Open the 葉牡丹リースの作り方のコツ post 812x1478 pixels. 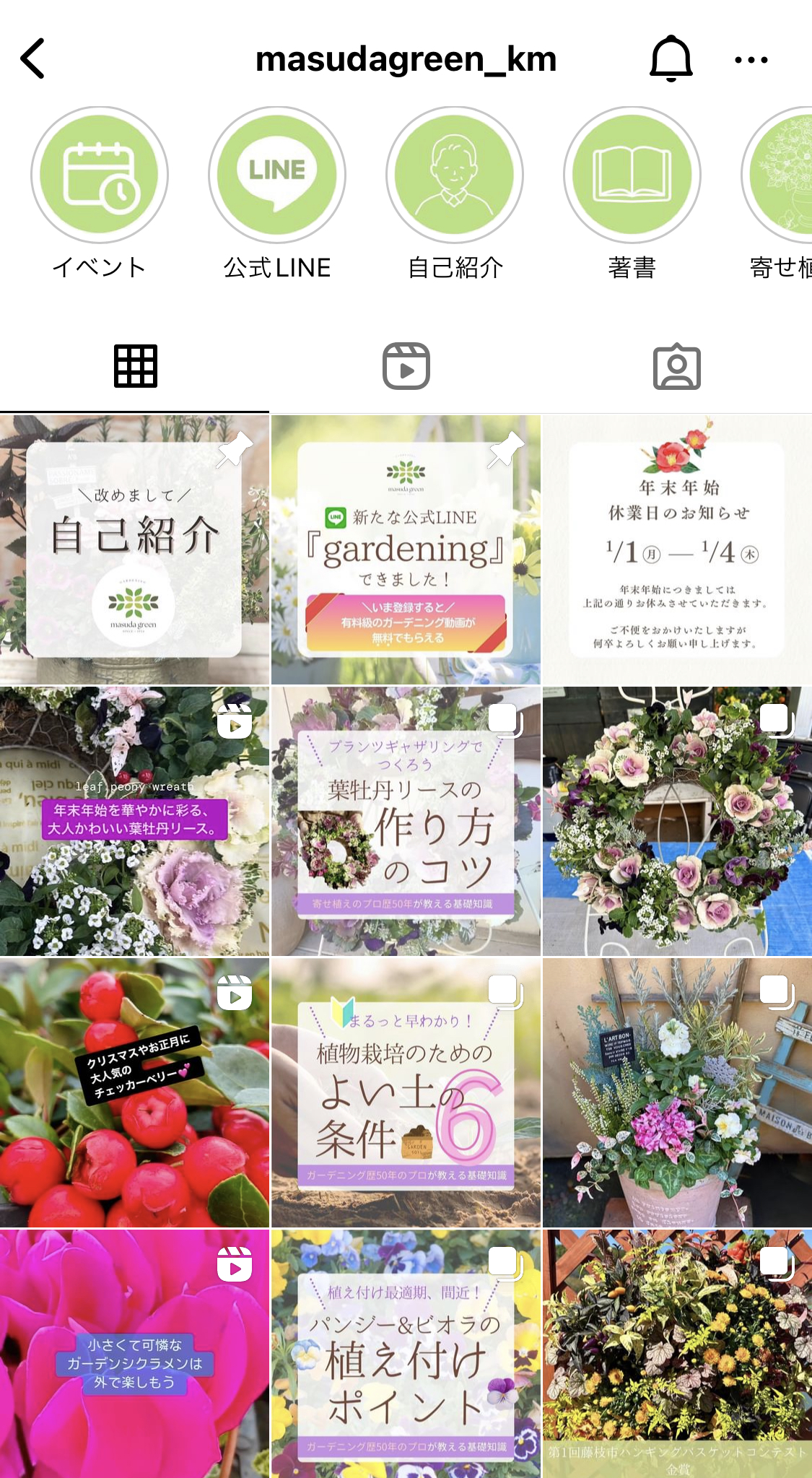pos(406,821)
